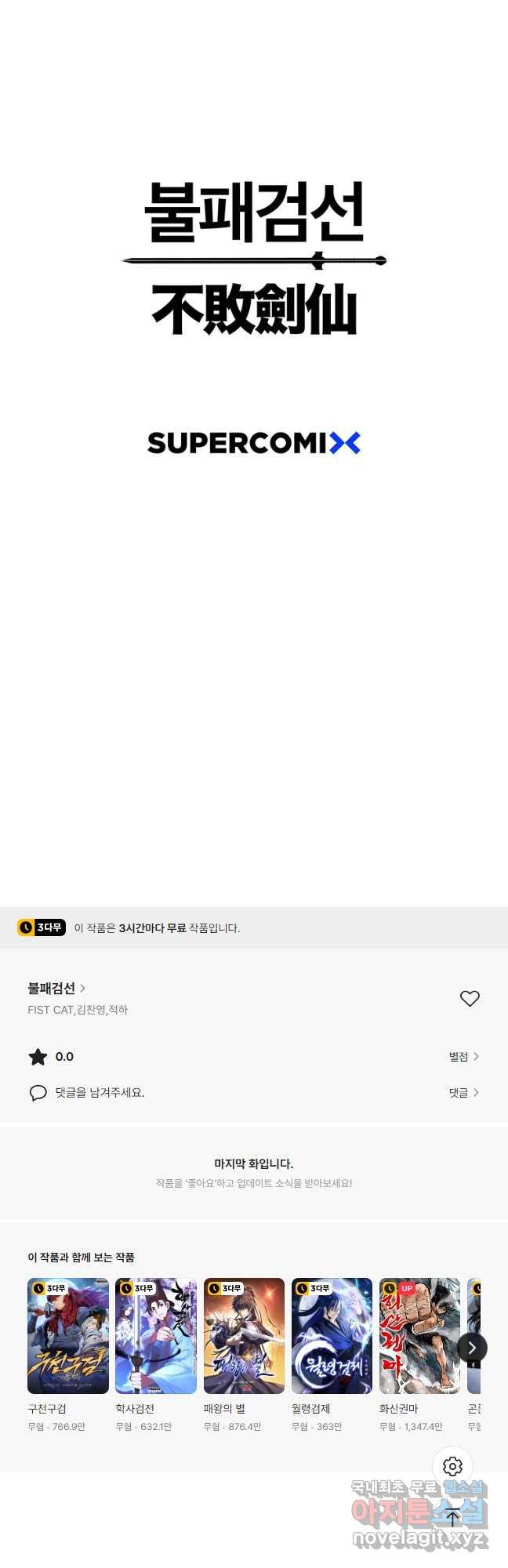This screenshot has height=1568, width=508.
Task: Open the 월령검제 recommended comic
Action: (332, 1336)
